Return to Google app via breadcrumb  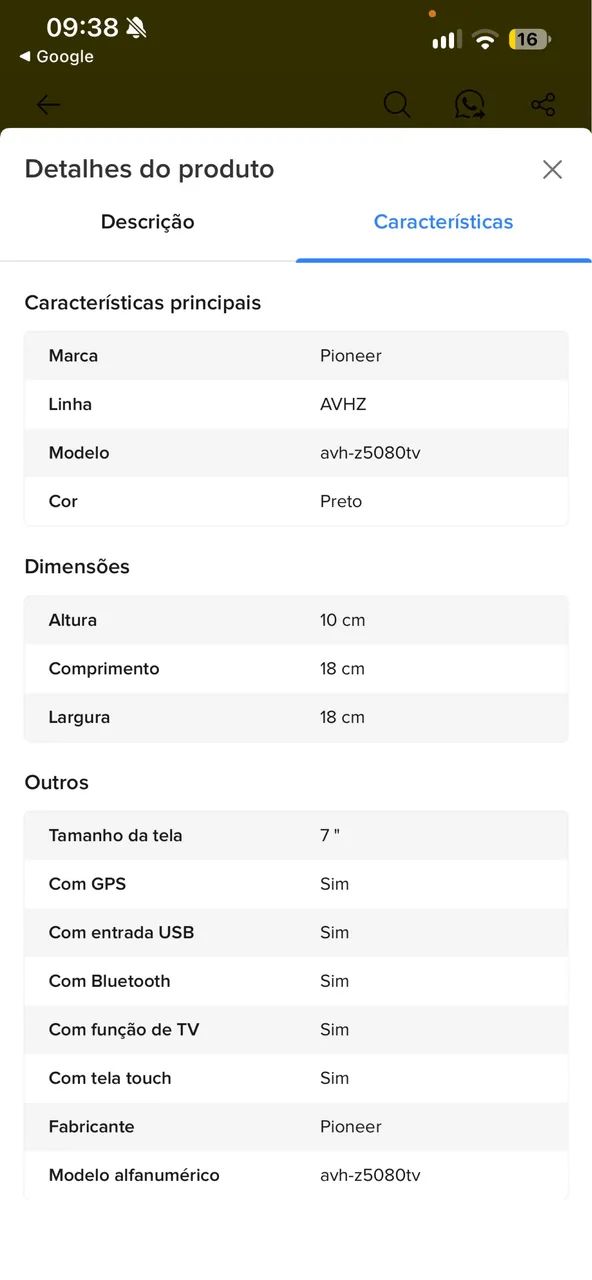tap(56, 57)
